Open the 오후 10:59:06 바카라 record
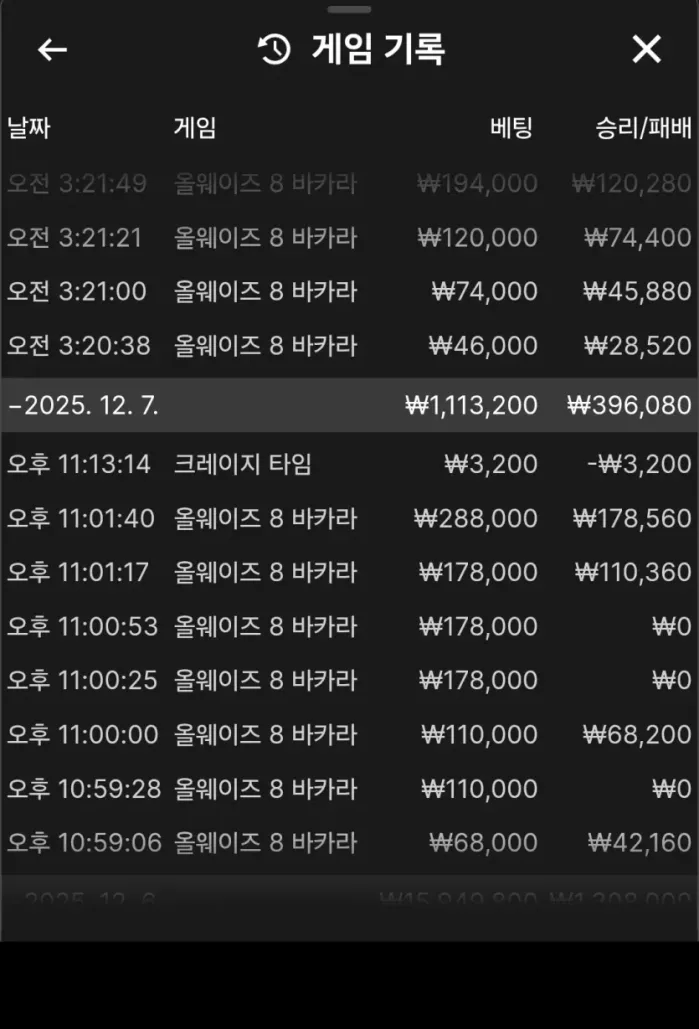The width and height of the screenshot is (699, 1029). click(349, 843)
